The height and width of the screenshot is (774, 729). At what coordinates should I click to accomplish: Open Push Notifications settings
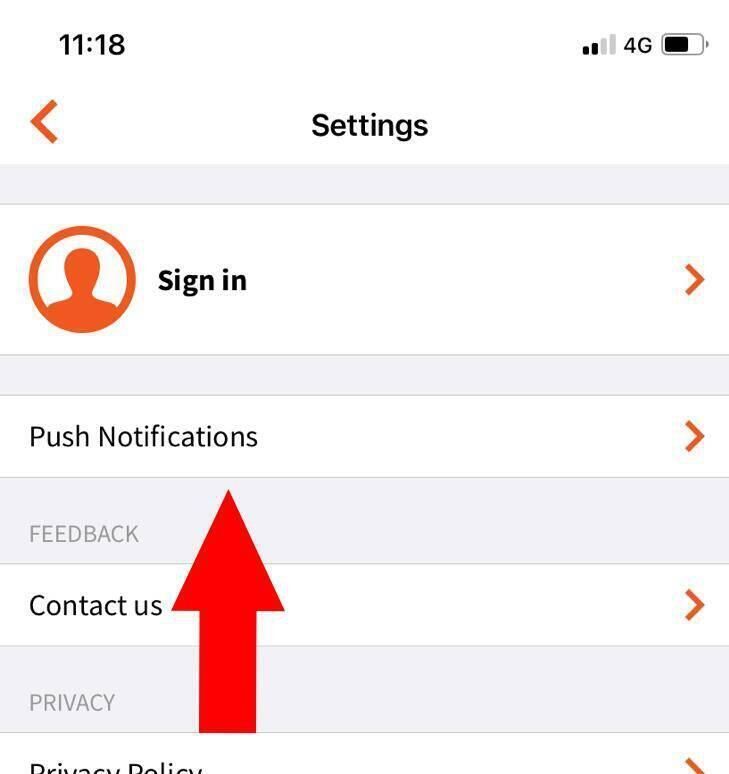(x=364, y=437)
